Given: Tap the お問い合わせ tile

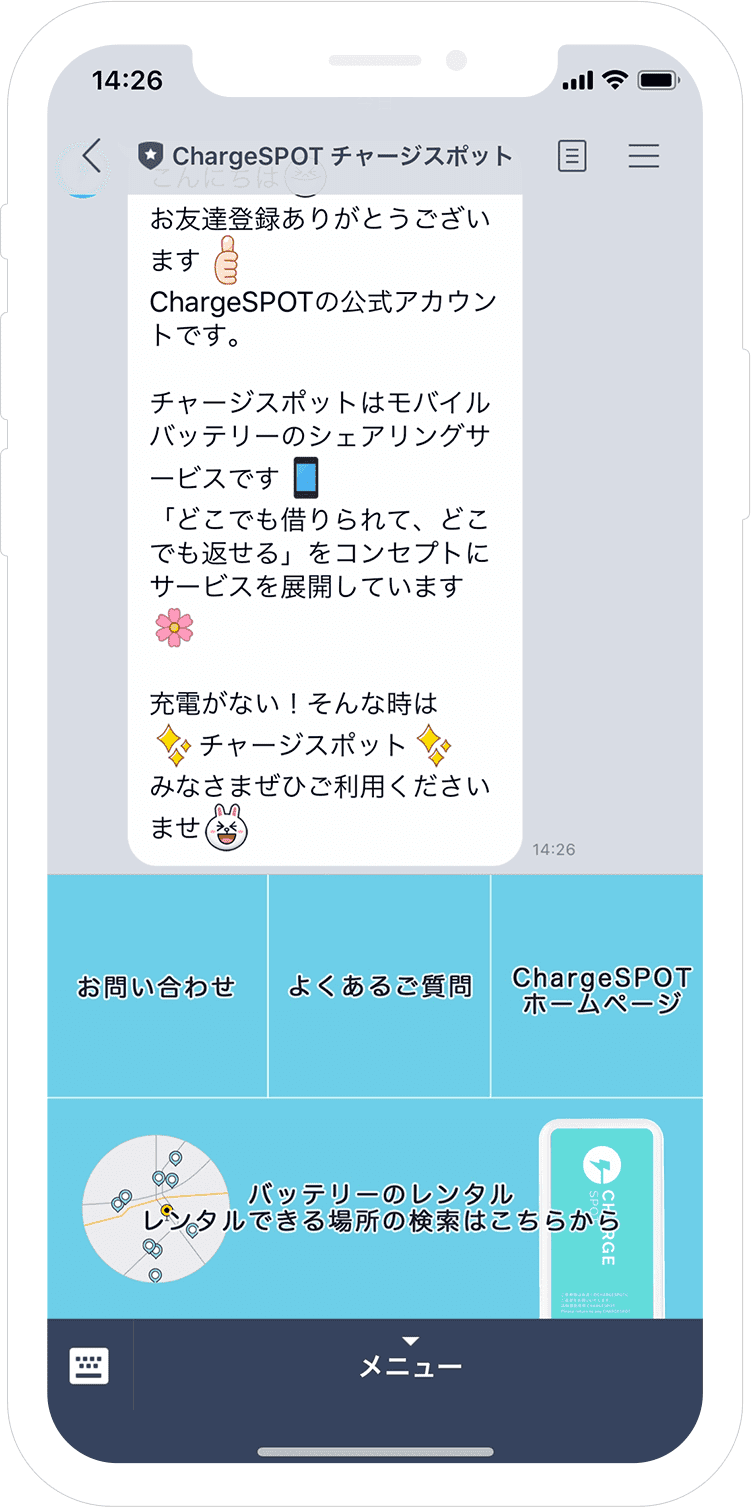Looking at the screenshot, I should click(x=157, y=986).
